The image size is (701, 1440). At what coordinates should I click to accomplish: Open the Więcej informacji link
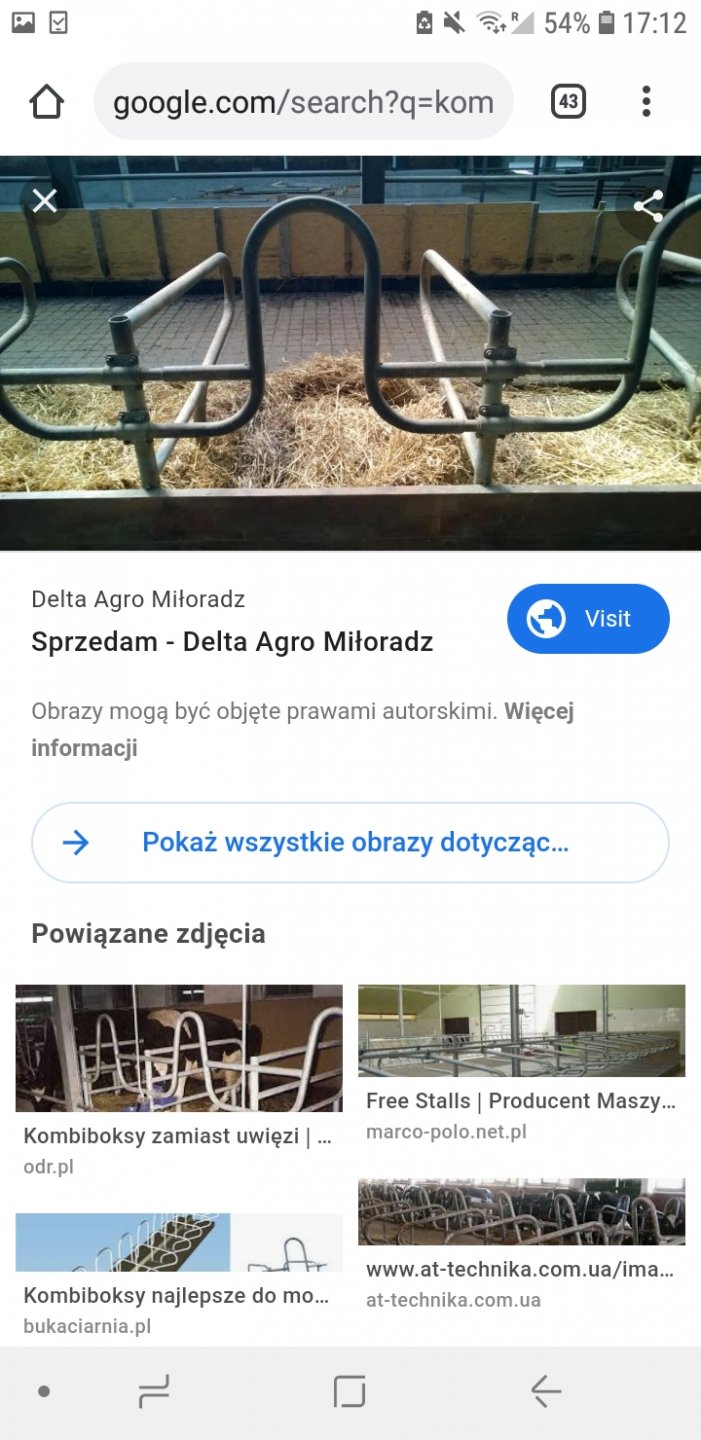click(84, 748)
